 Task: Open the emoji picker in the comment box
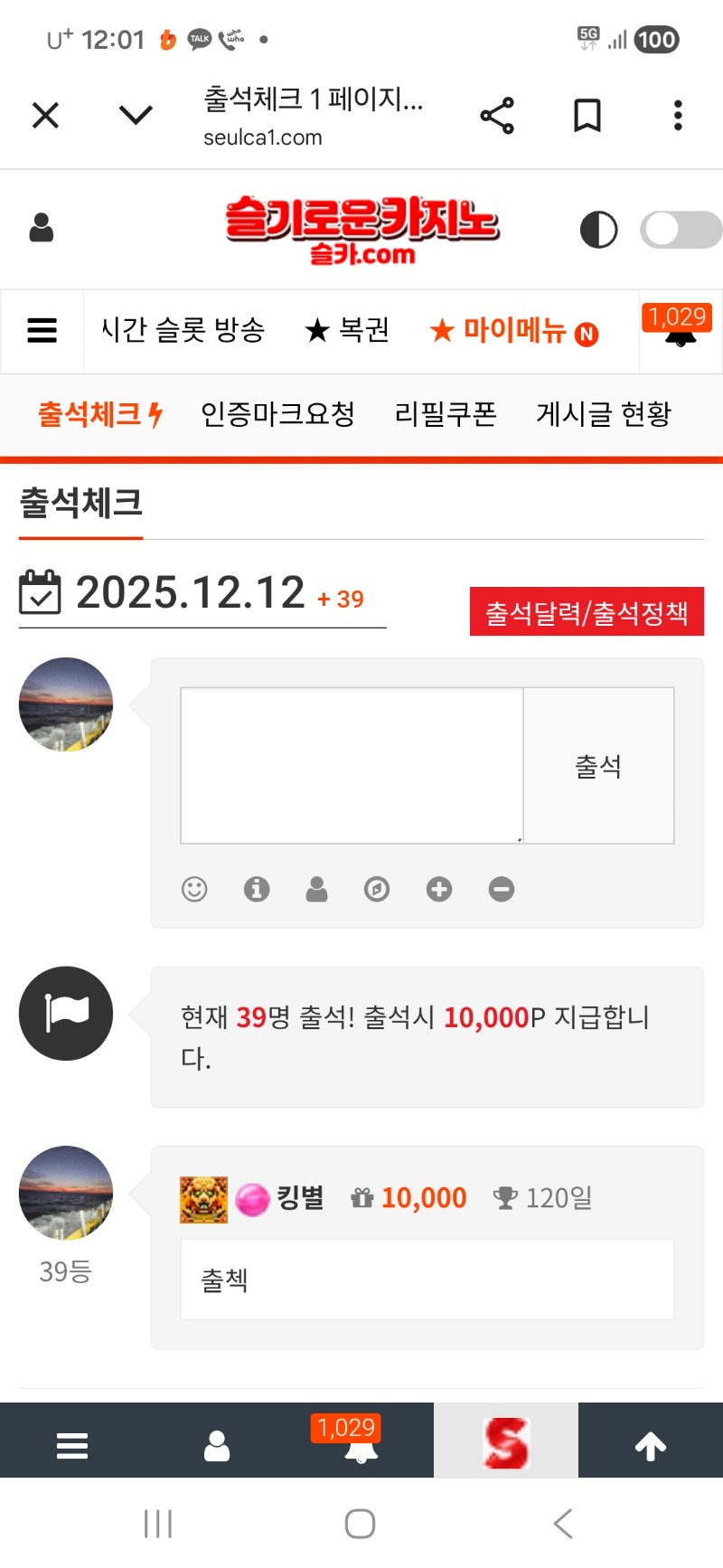coord(194,889)
